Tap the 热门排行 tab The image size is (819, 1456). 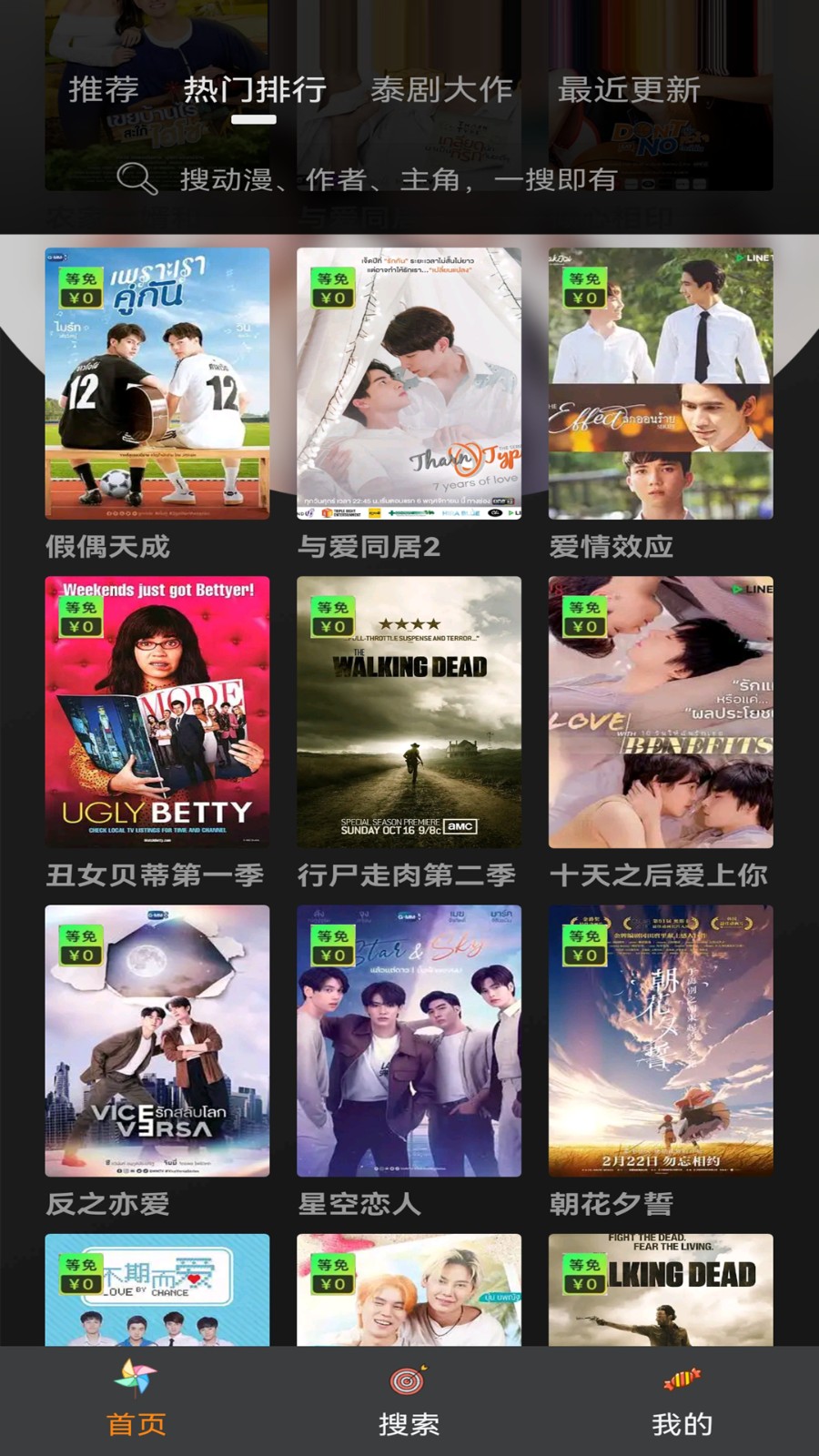tap(255, 90)
